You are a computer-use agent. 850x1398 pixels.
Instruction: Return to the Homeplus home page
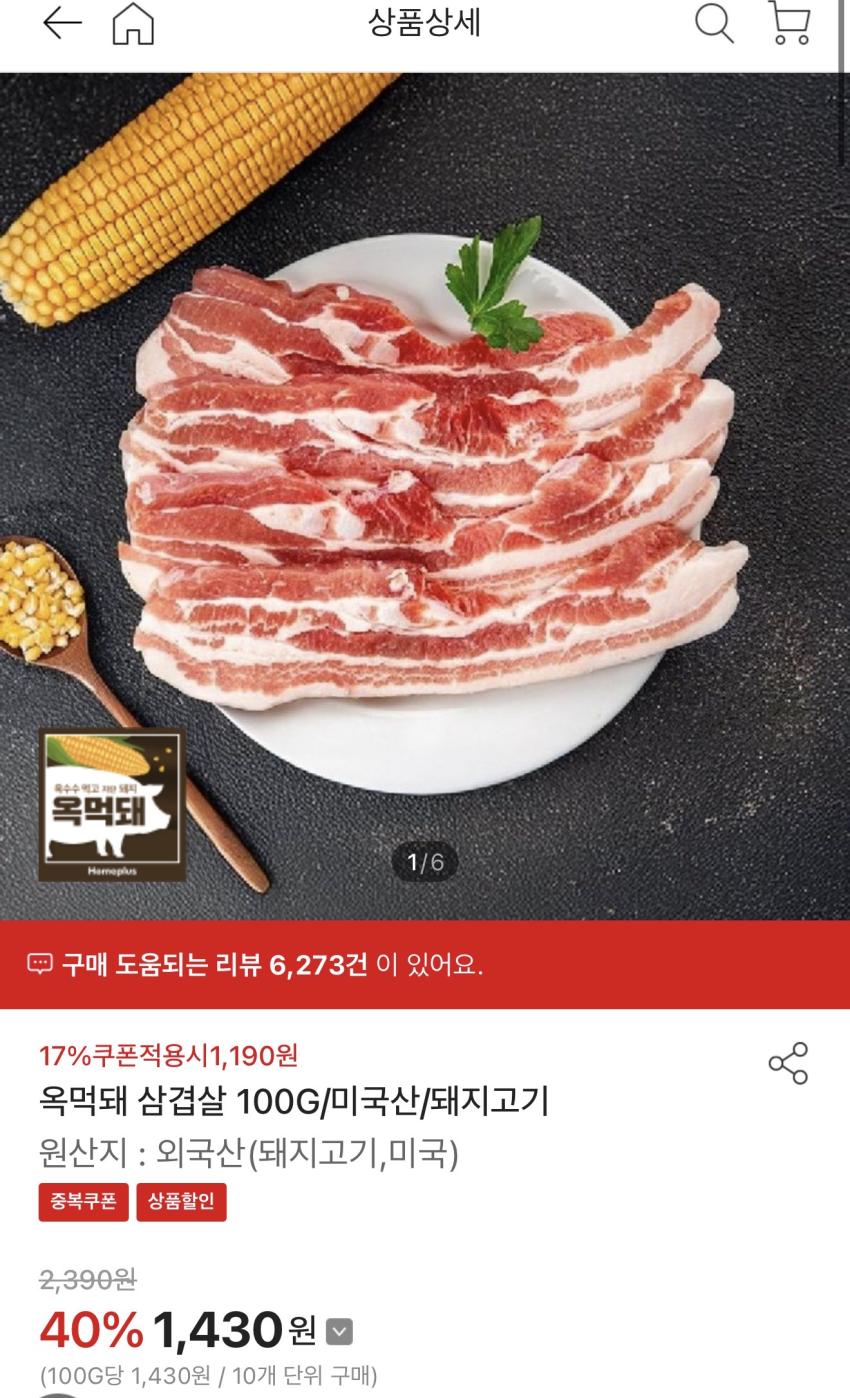pos(133,24)
